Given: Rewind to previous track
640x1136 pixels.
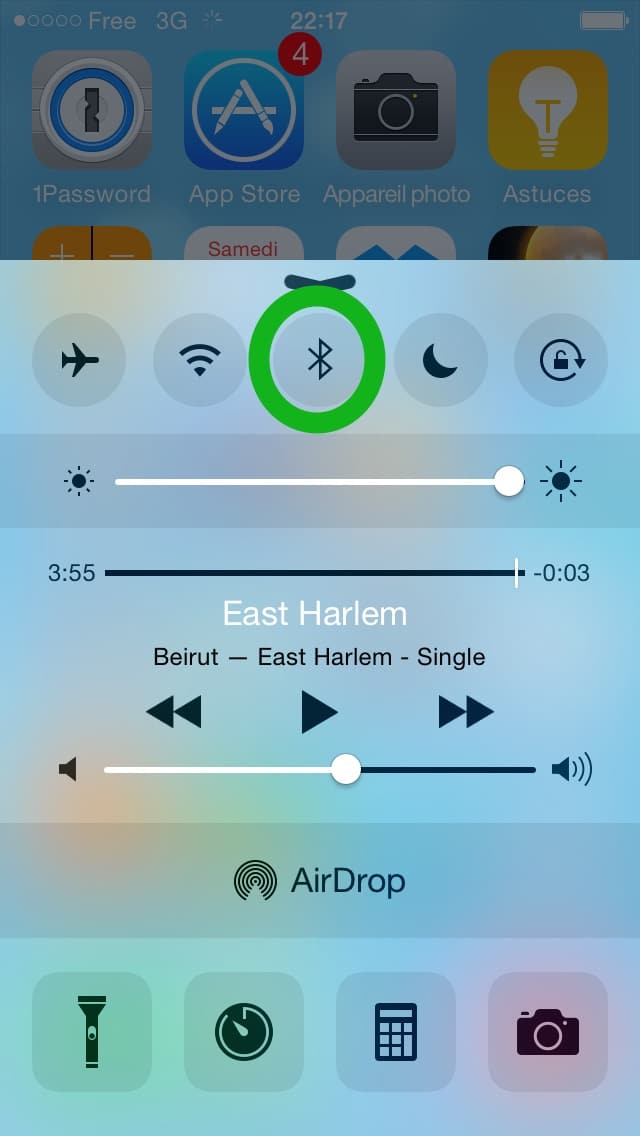Looking at the screenshot, I should coord(174,712).
